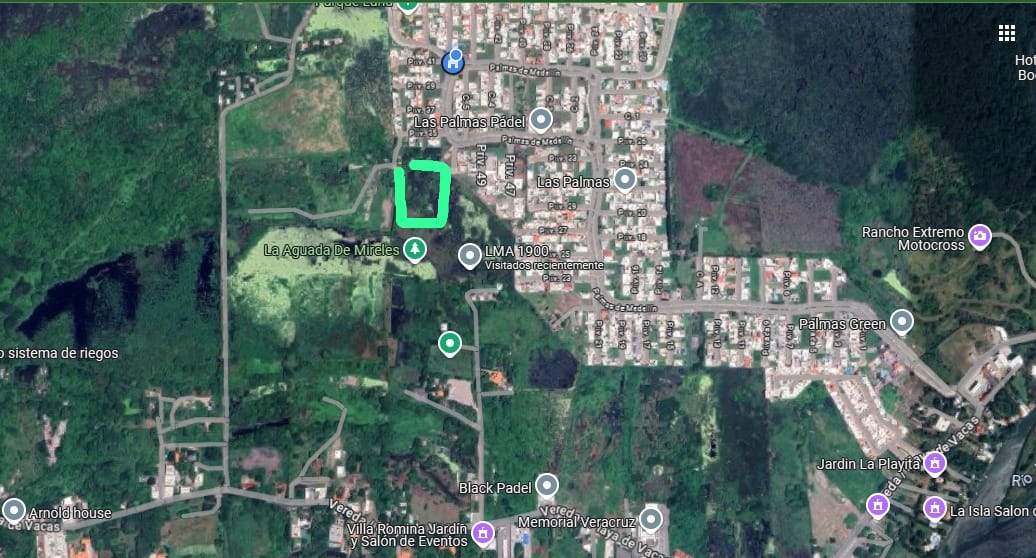
Task: Tap the La Isla Salon pin
Action: point(934,508)
